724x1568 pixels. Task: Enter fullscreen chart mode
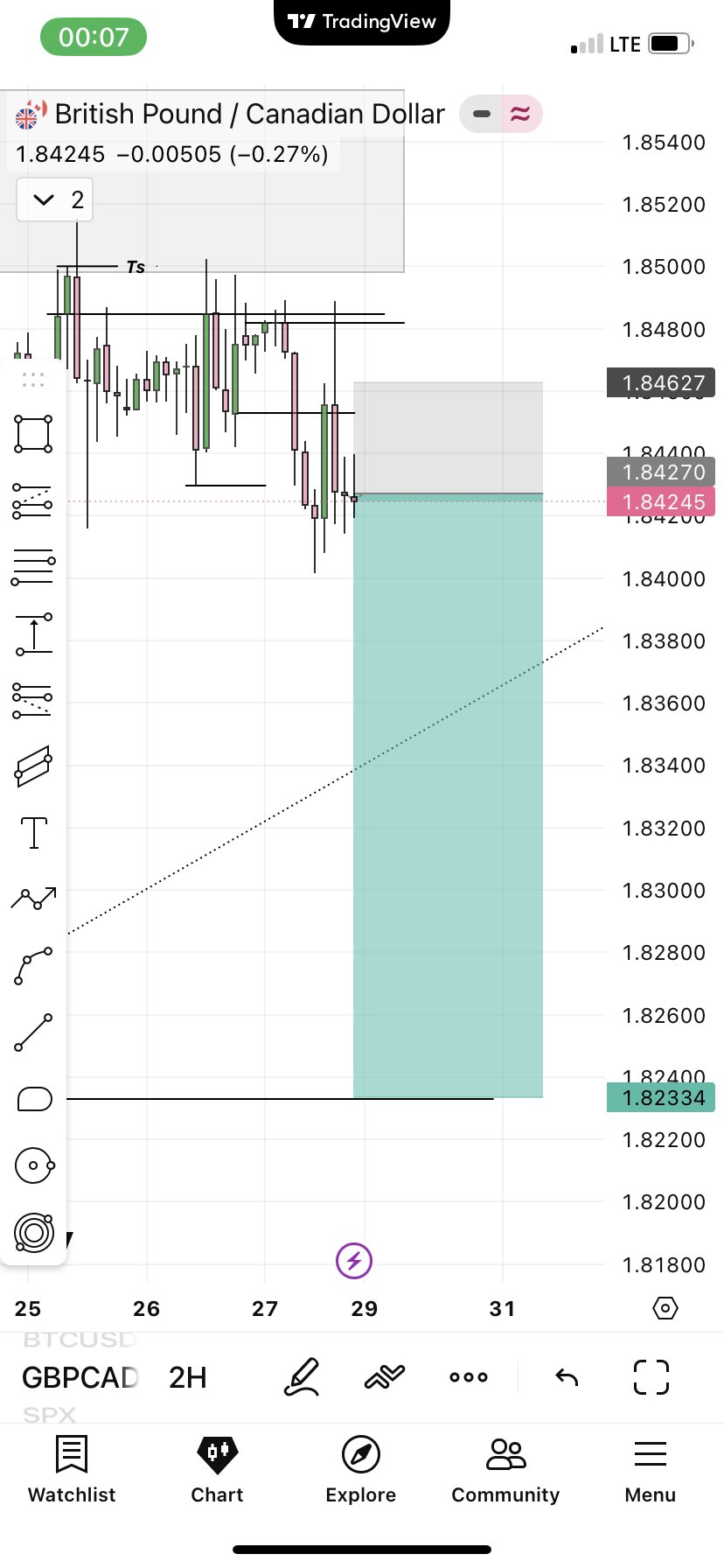click(651, 1377)
